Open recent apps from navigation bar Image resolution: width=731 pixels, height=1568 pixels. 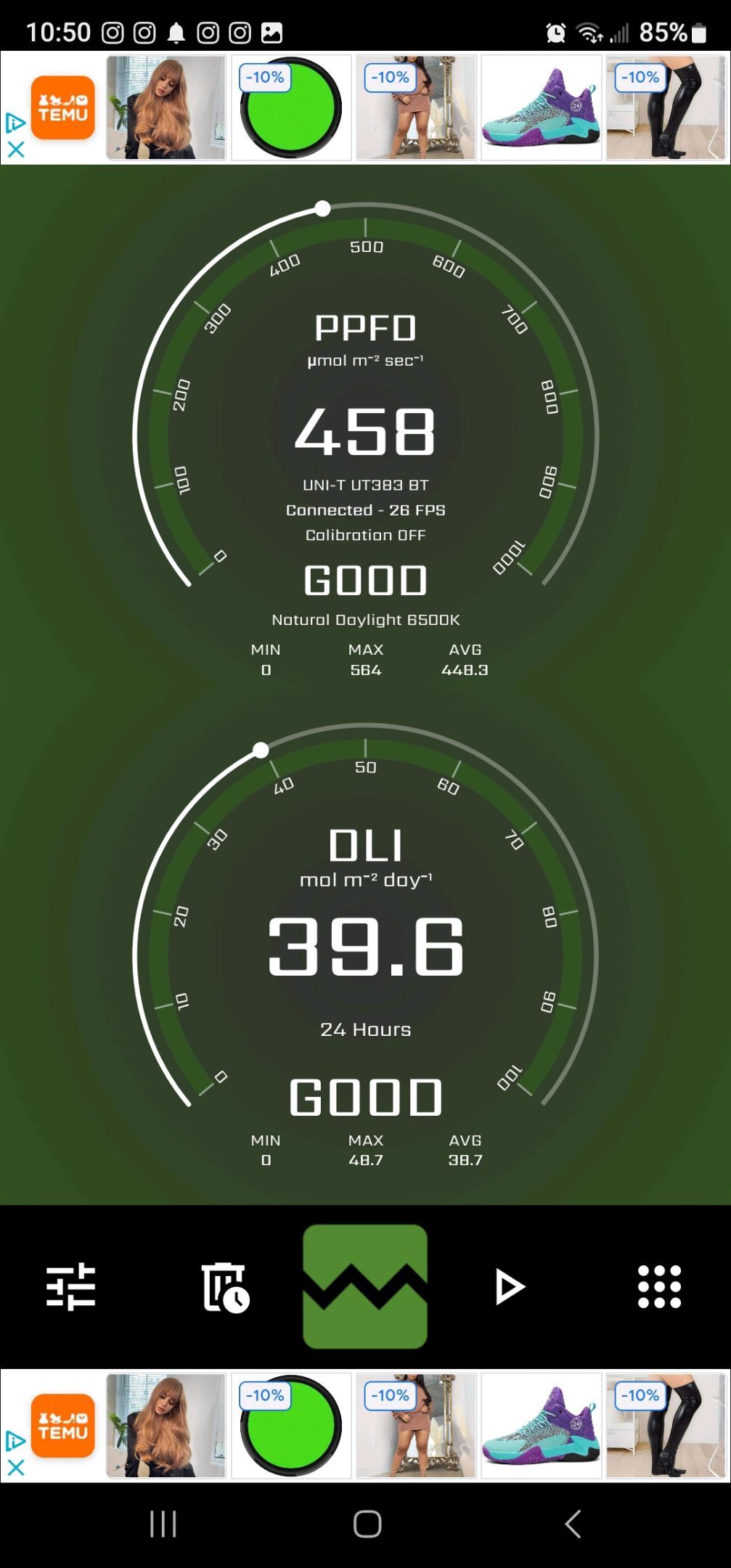coord(163,1524)
